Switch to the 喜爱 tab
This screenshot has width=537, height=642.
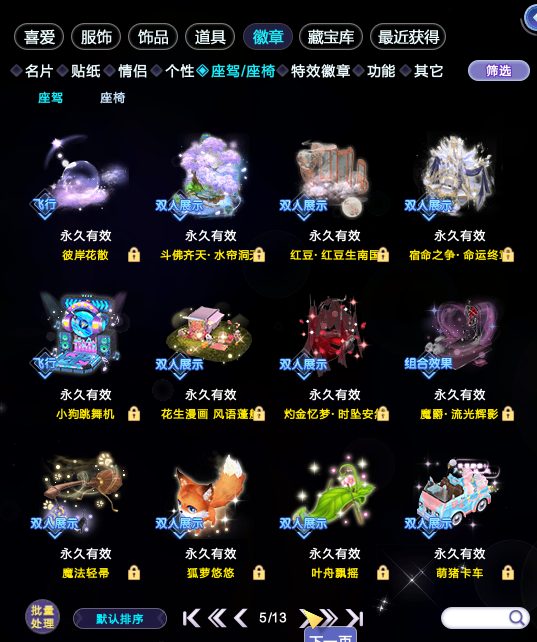pyautogui.click(x=39, y=37)
